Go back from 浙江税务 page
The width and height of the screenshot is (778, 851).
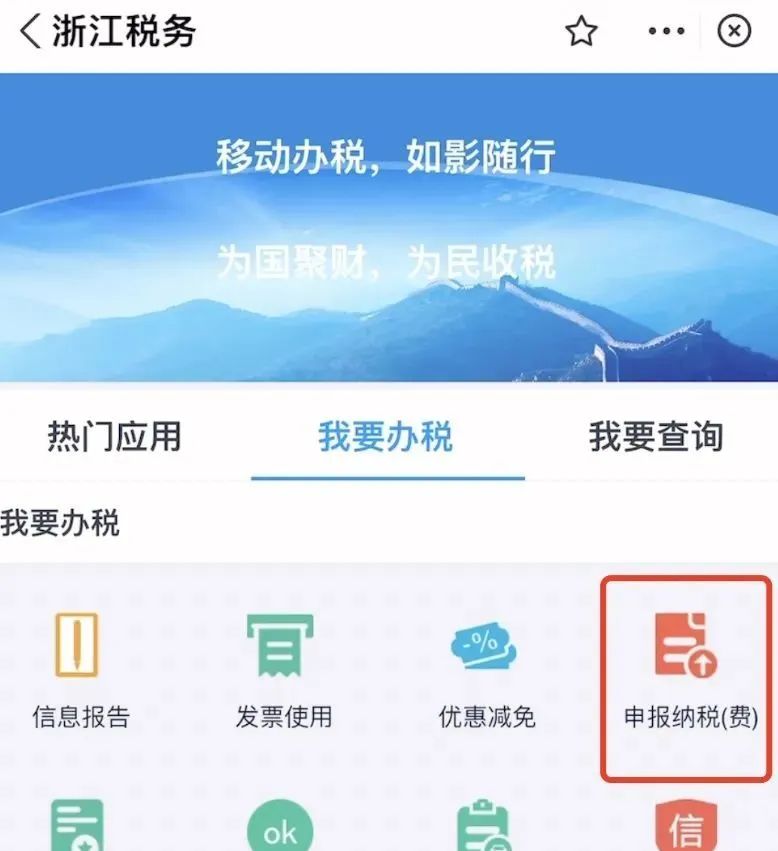click(30, 32)
